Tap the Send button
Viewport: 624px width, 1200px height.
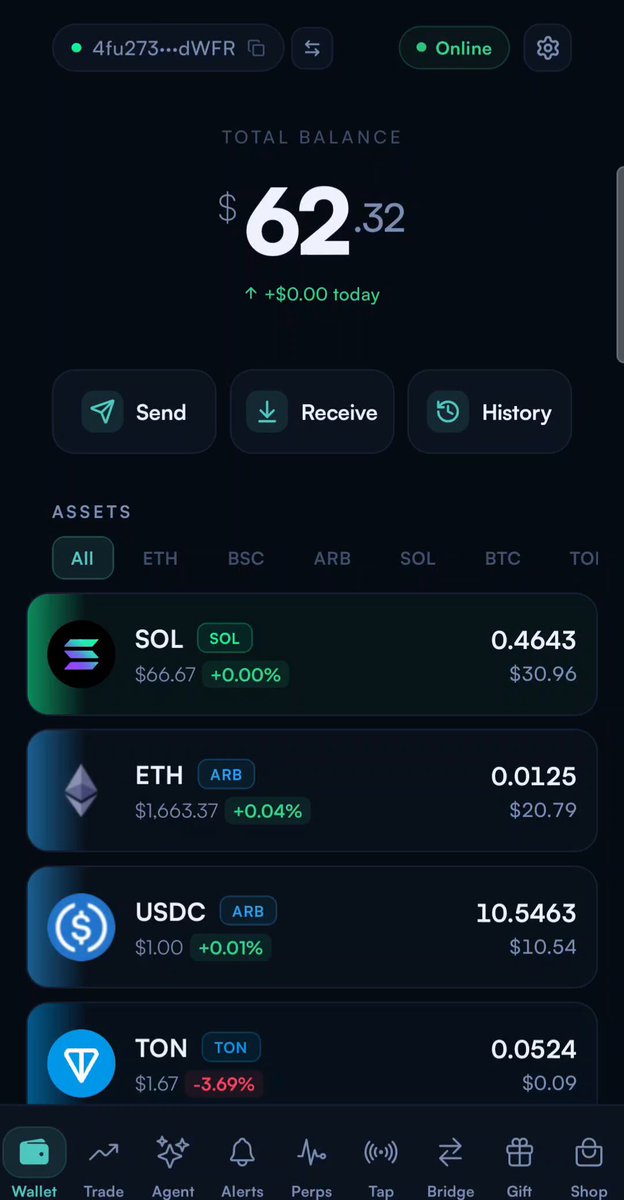(x=134, y=412)
